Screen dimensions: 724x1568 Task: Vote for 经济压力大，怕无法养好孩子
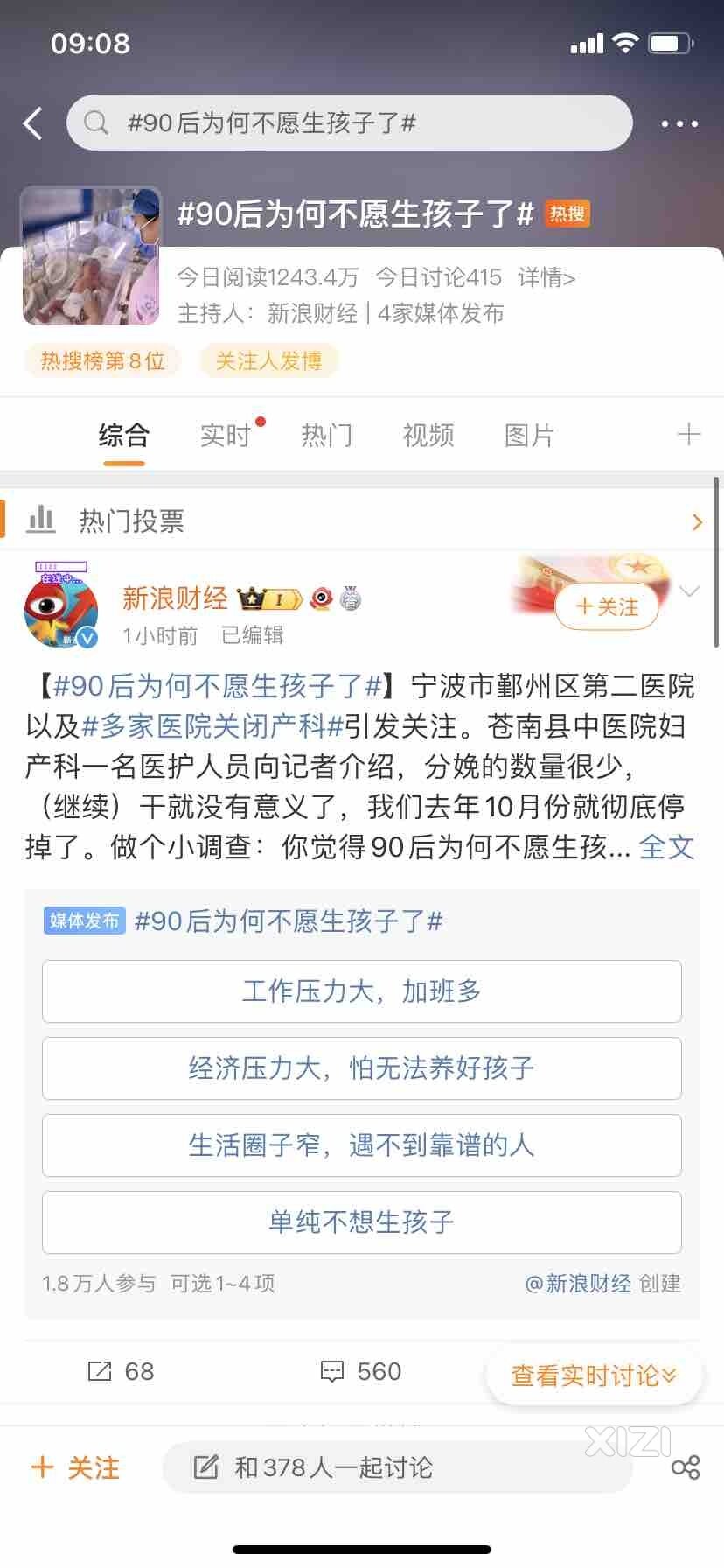[362, 1068]
